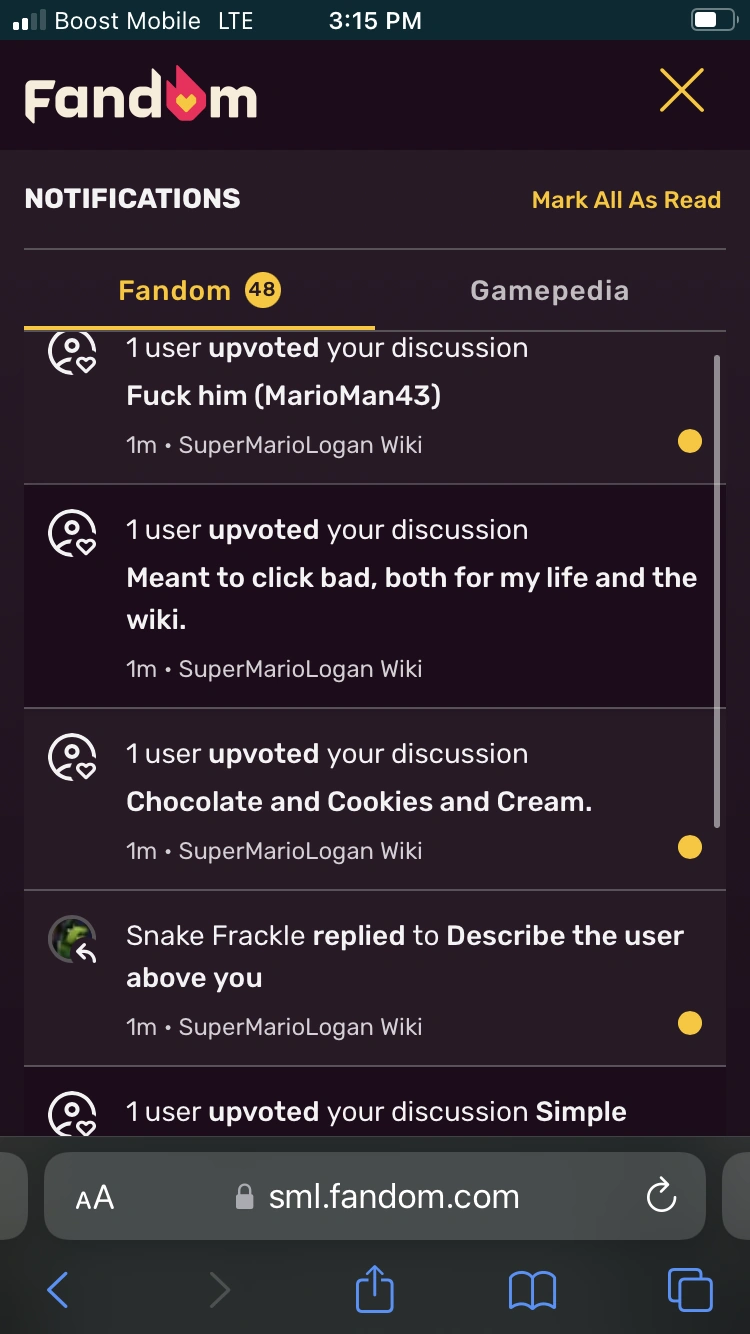Open the Safari tab overview icon
Screen dimensions: 750x1334
coord(688,1290)
